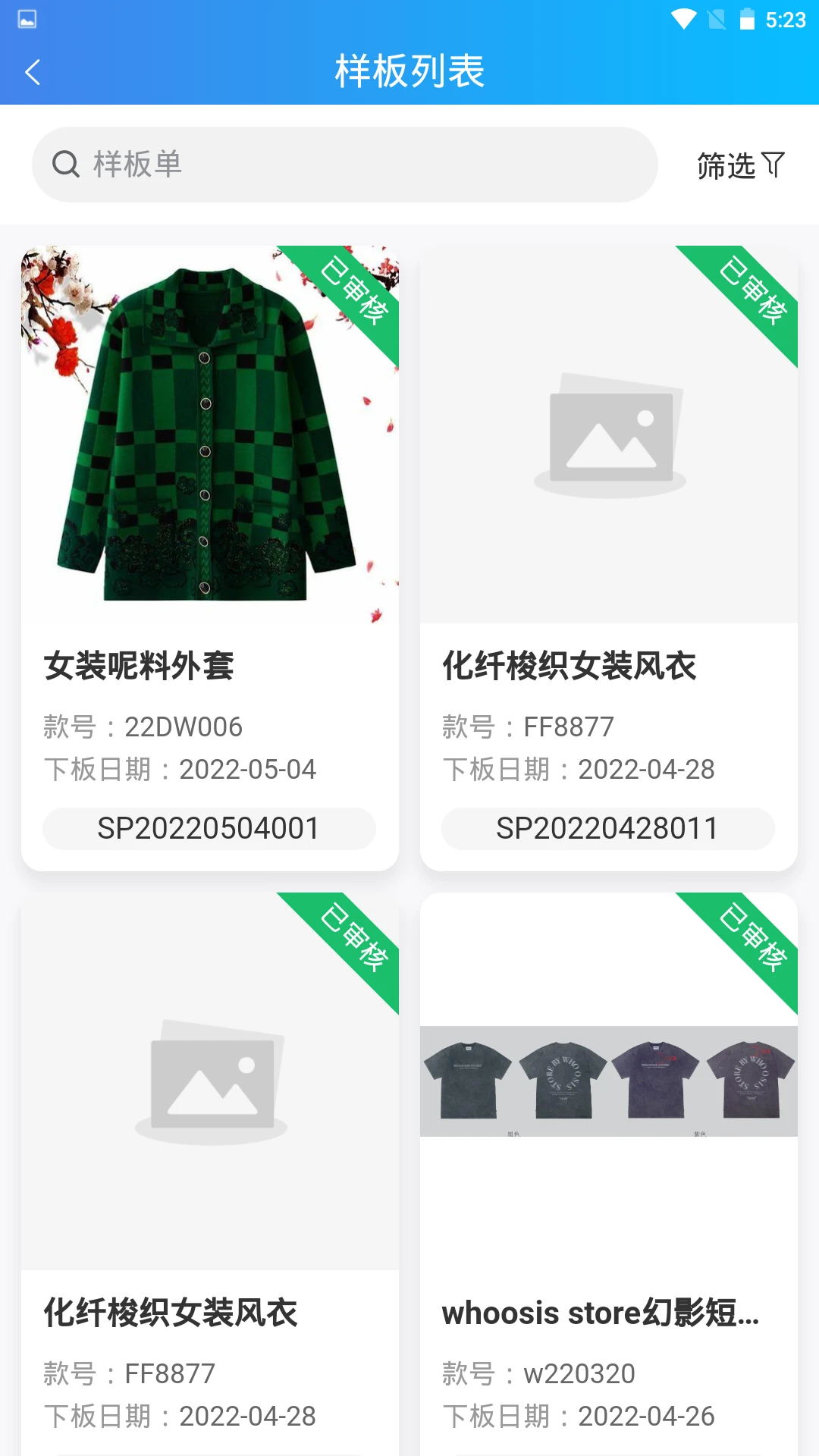Go back from the 样板列表 screen
Screen dimensions: 819x1456
[x=33, y=72]
